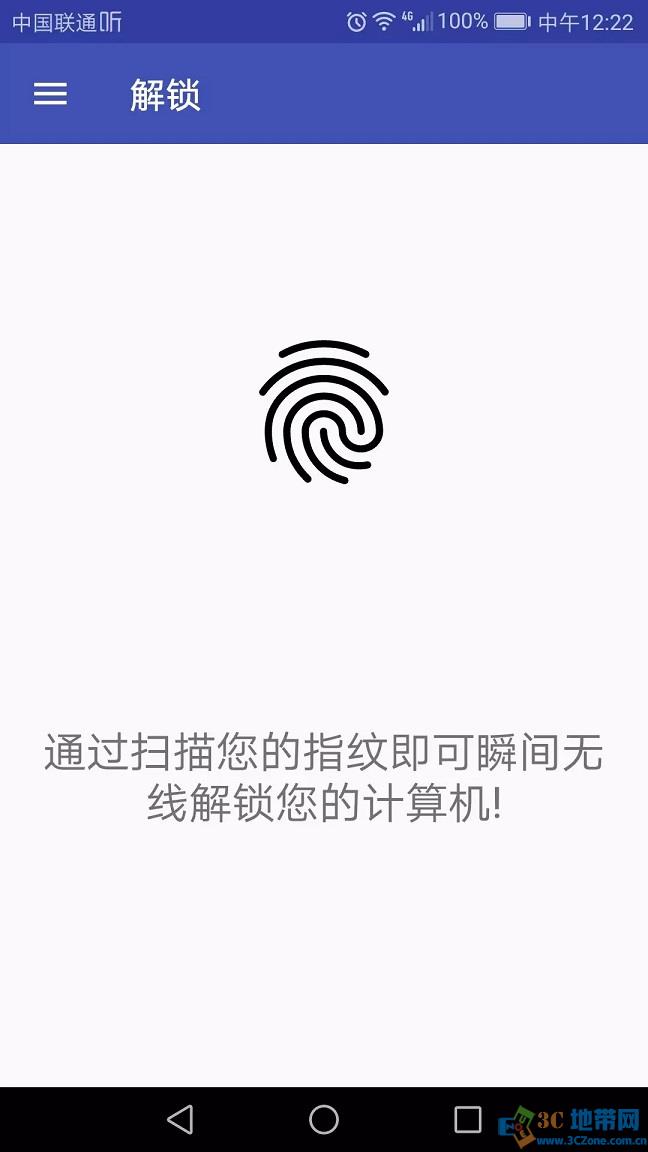This screenshot has width=648, height=1152.
Task: Go back using the system back button
Action: [x=180, y=1119]
